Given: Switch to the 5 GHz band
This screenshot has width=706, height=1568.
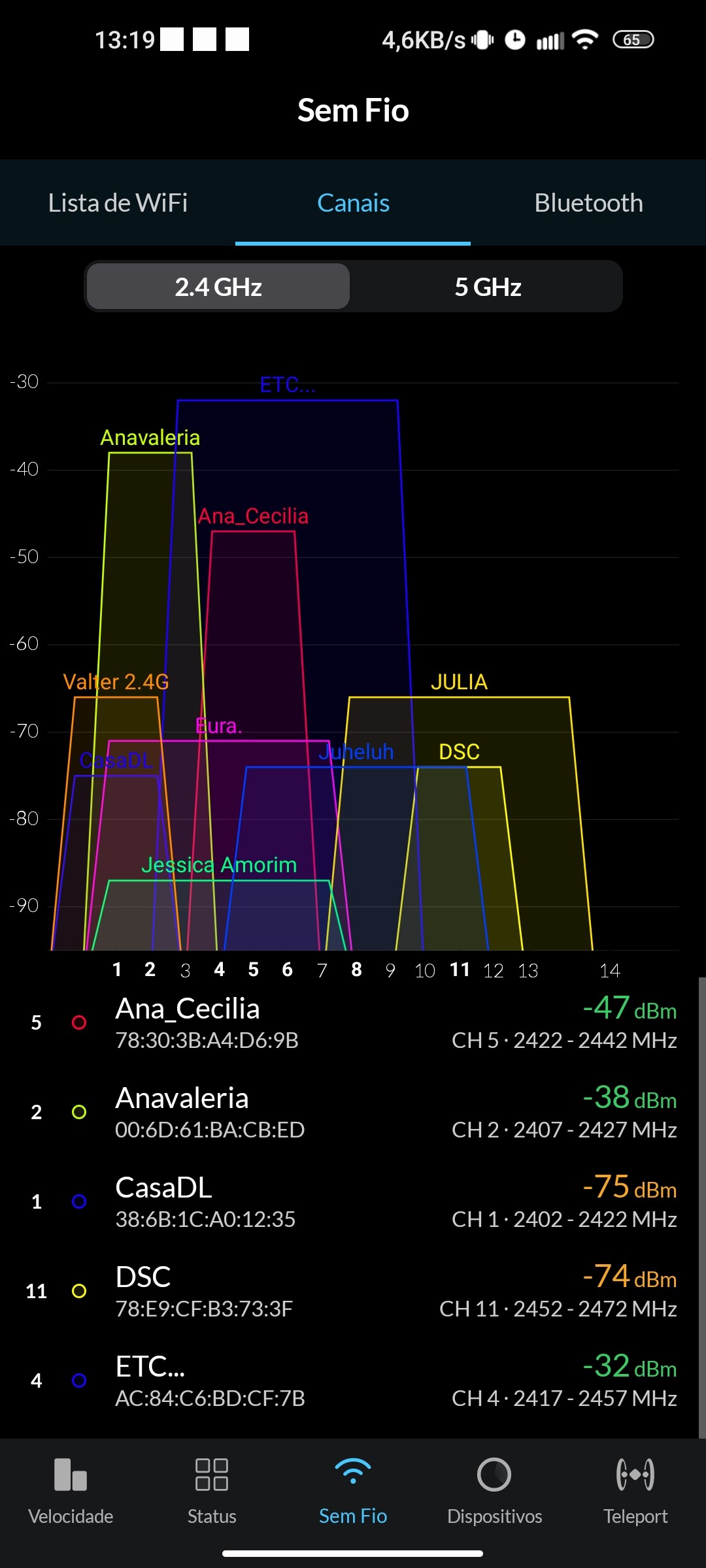Looking at the screenshot, I should 488,287.
